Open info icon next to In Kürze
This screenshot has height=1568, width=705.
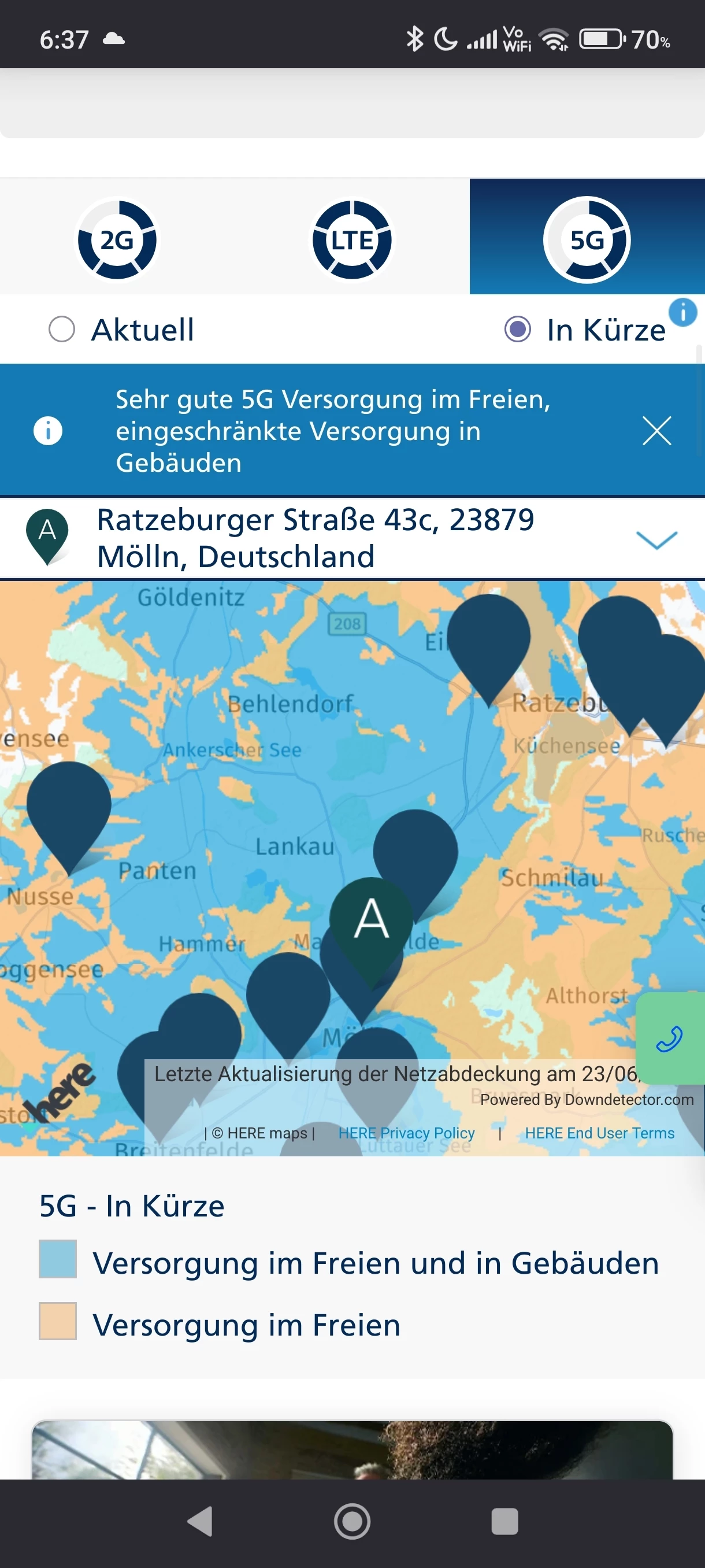coord(682,312)
